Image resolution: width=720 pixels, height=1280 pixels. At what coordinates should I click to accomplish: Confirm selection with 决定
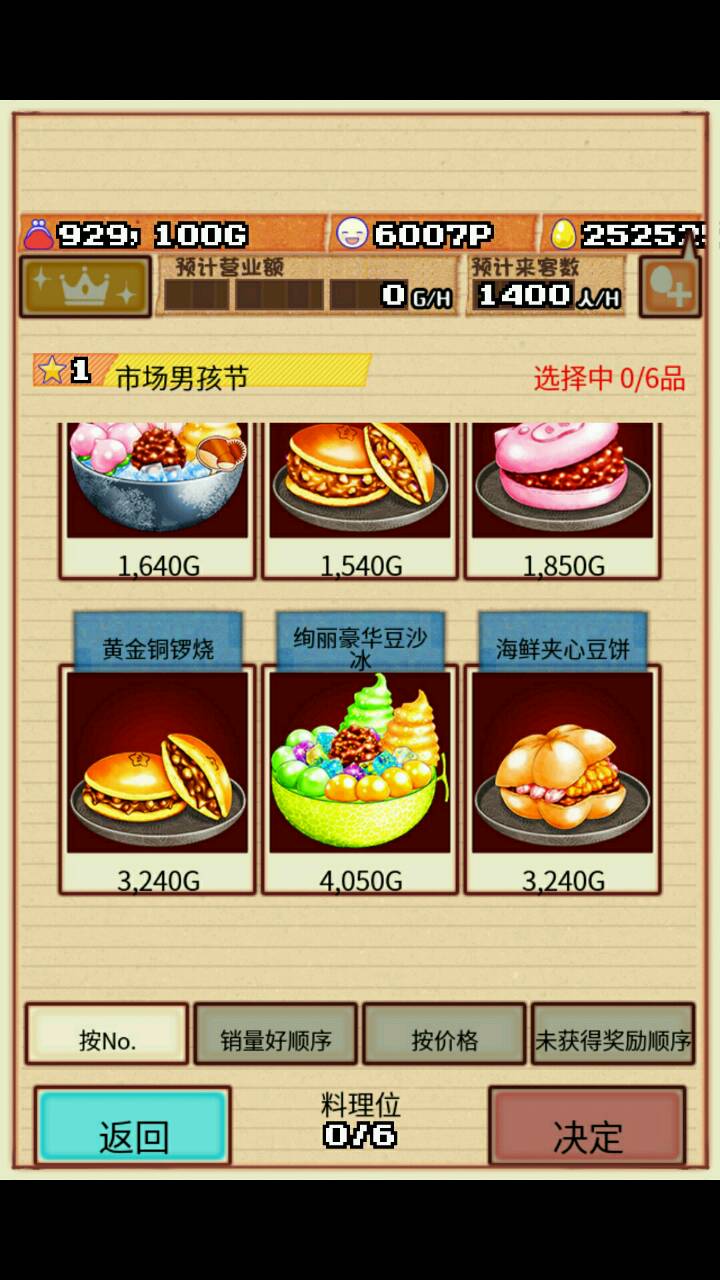point(588,1126)
